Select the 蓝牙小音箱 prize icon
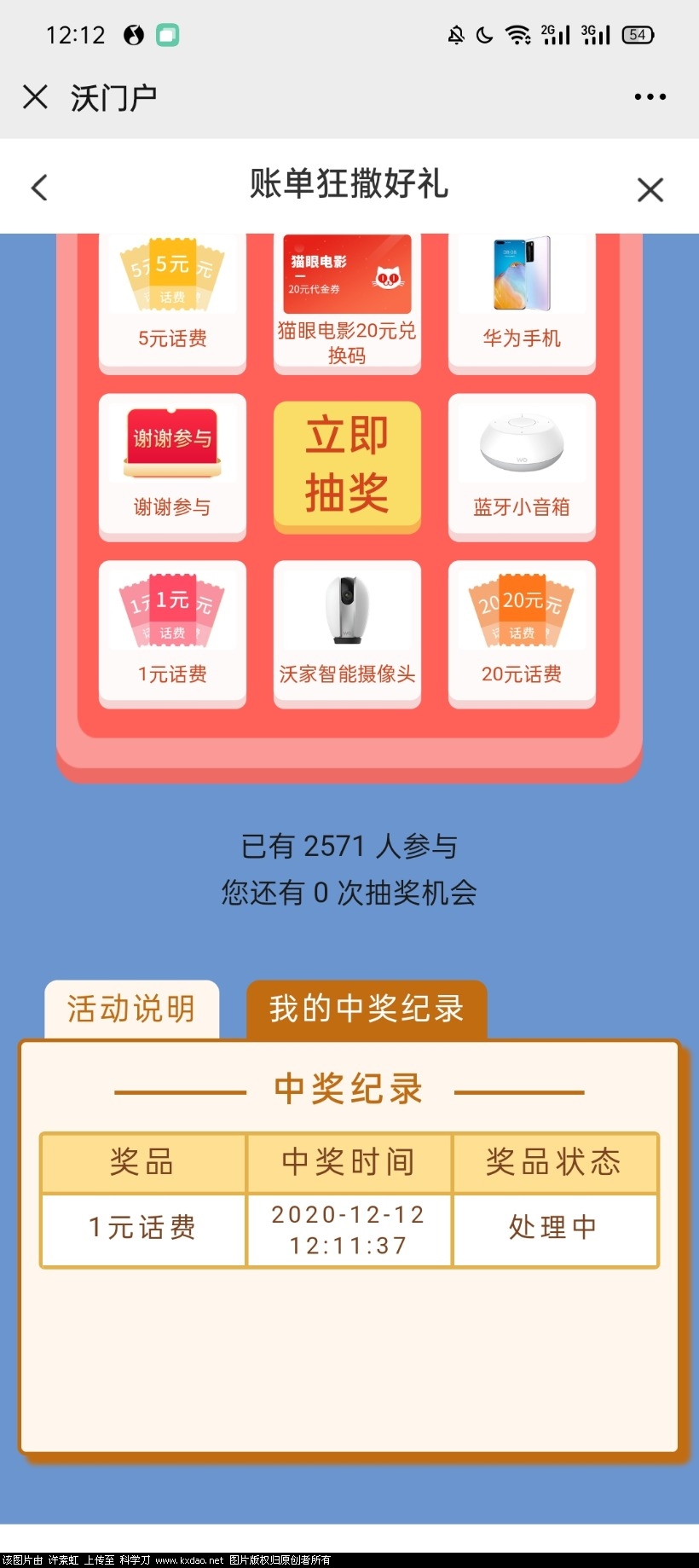Image resolution: width=699 pixels, height=1568 pixels. [521, 465]
